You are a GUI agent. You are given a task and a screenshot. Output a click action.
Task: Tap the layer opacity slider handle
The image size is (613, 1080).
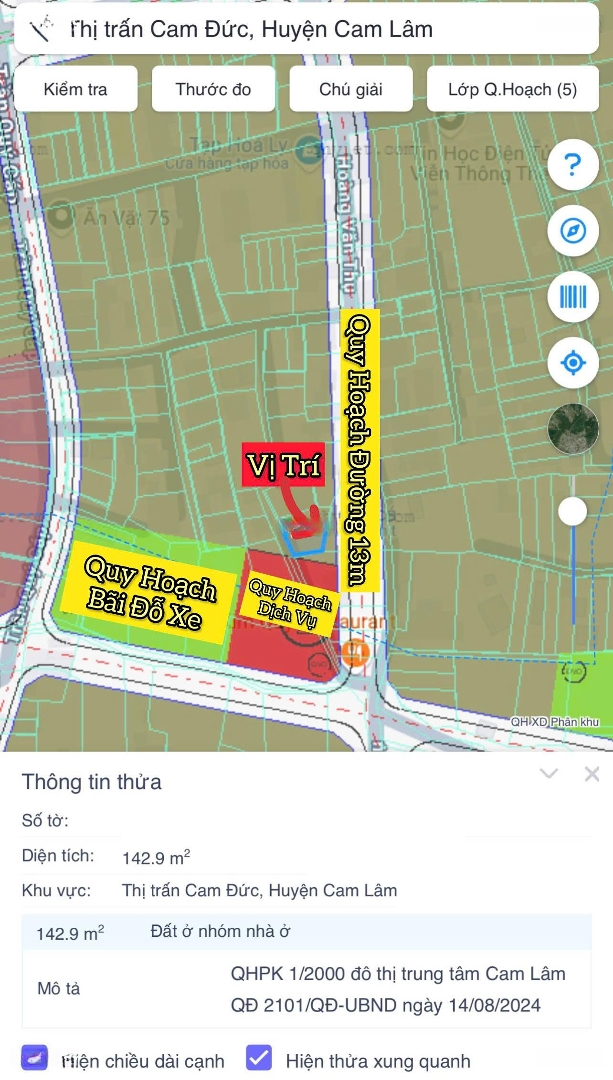click(x=572, y=512)
